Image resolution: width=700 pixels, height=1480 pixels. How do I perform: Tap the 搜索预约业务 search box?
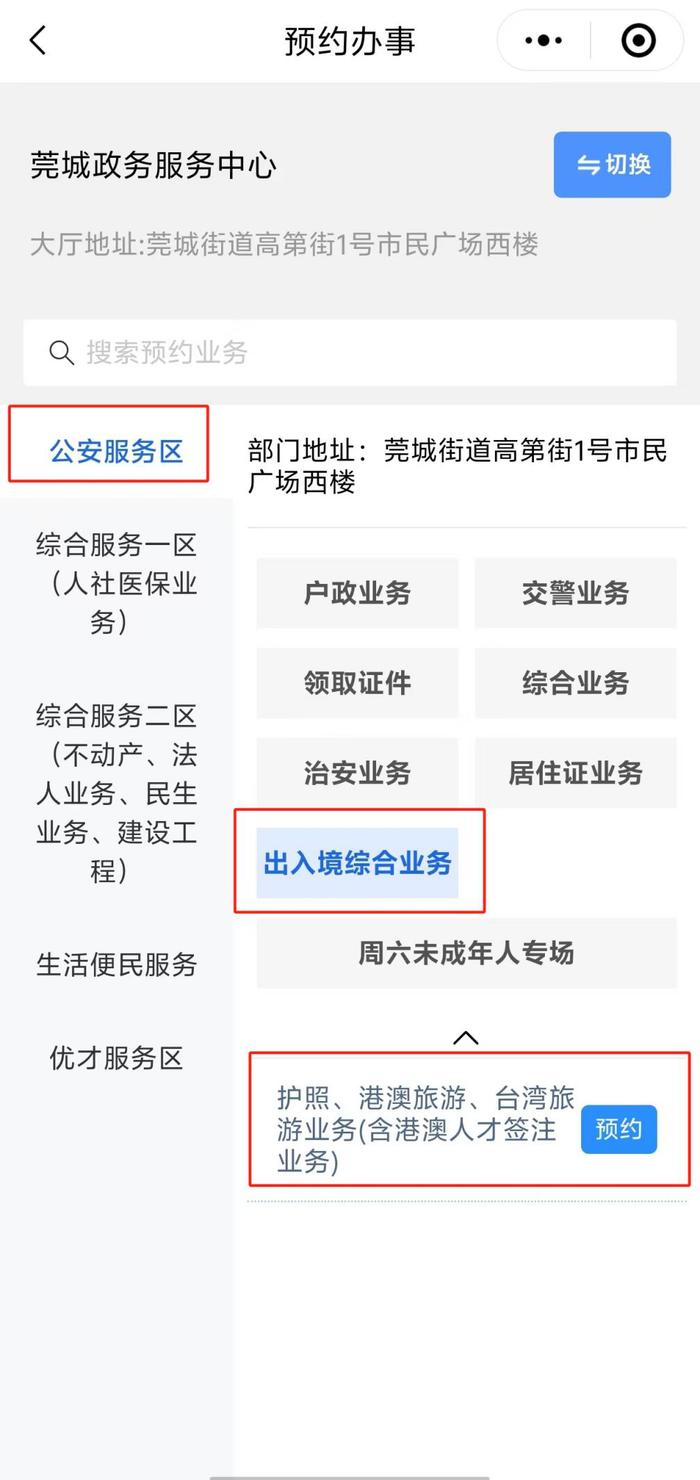[350, 352]
